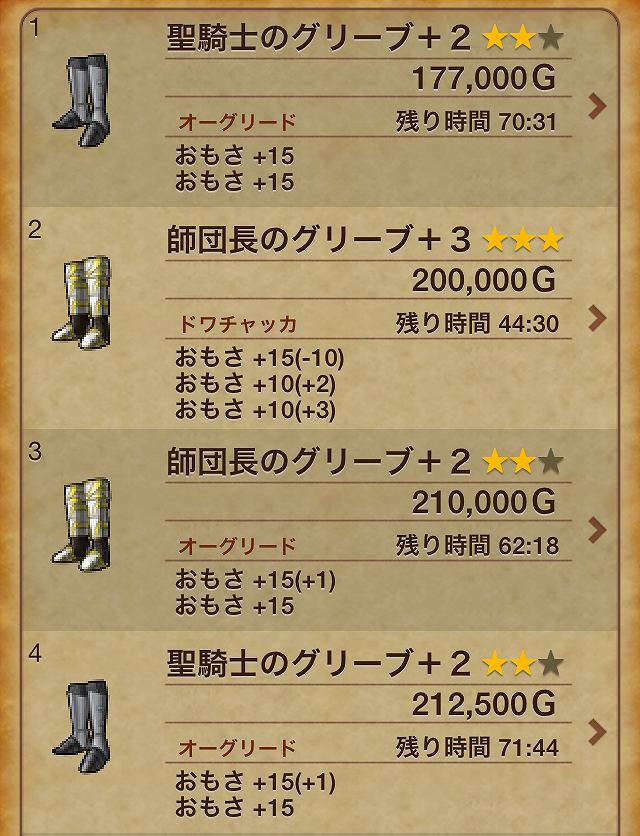Open the 212,500G 聖騎士のグリーブ+2 listing

[598, 731]
